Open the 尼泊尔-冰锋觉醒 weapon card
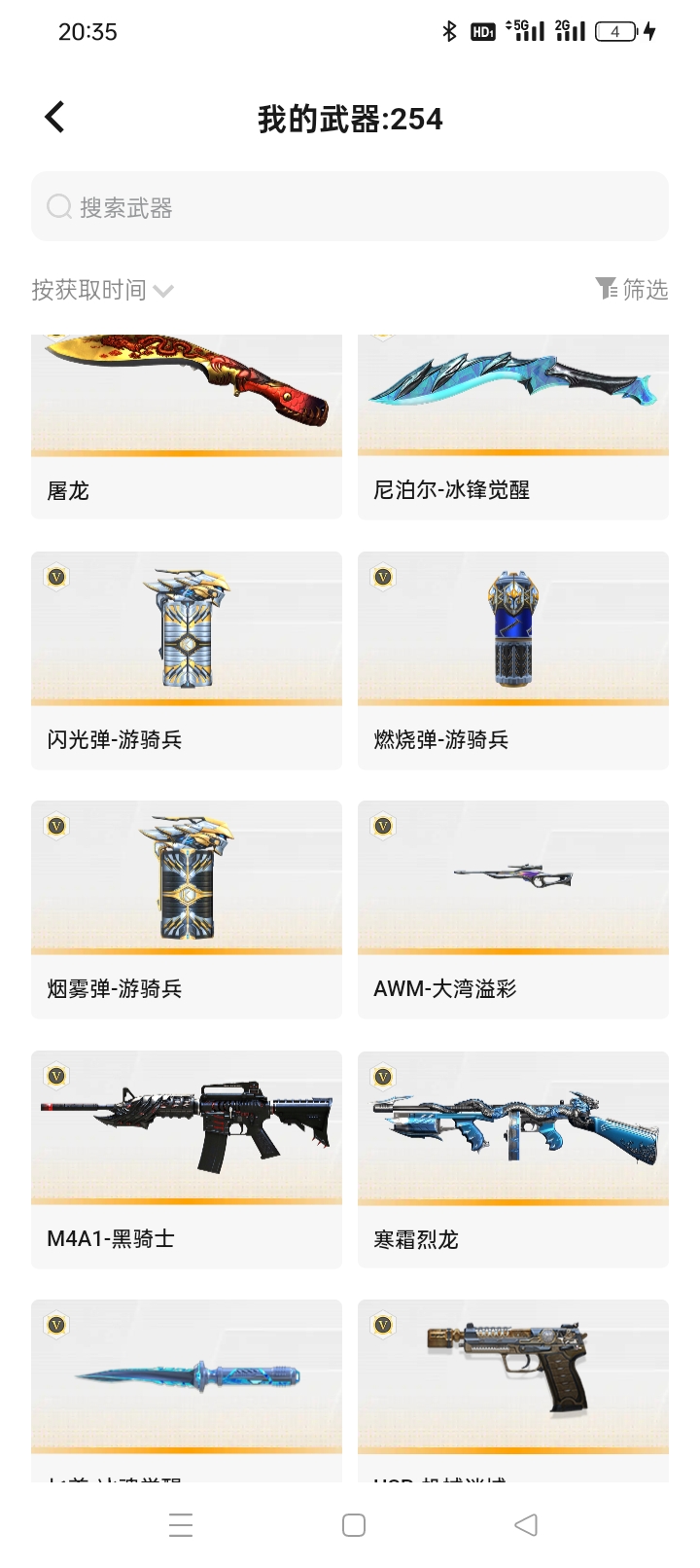This screenshot has width=700, height=1568. [513, 428]
